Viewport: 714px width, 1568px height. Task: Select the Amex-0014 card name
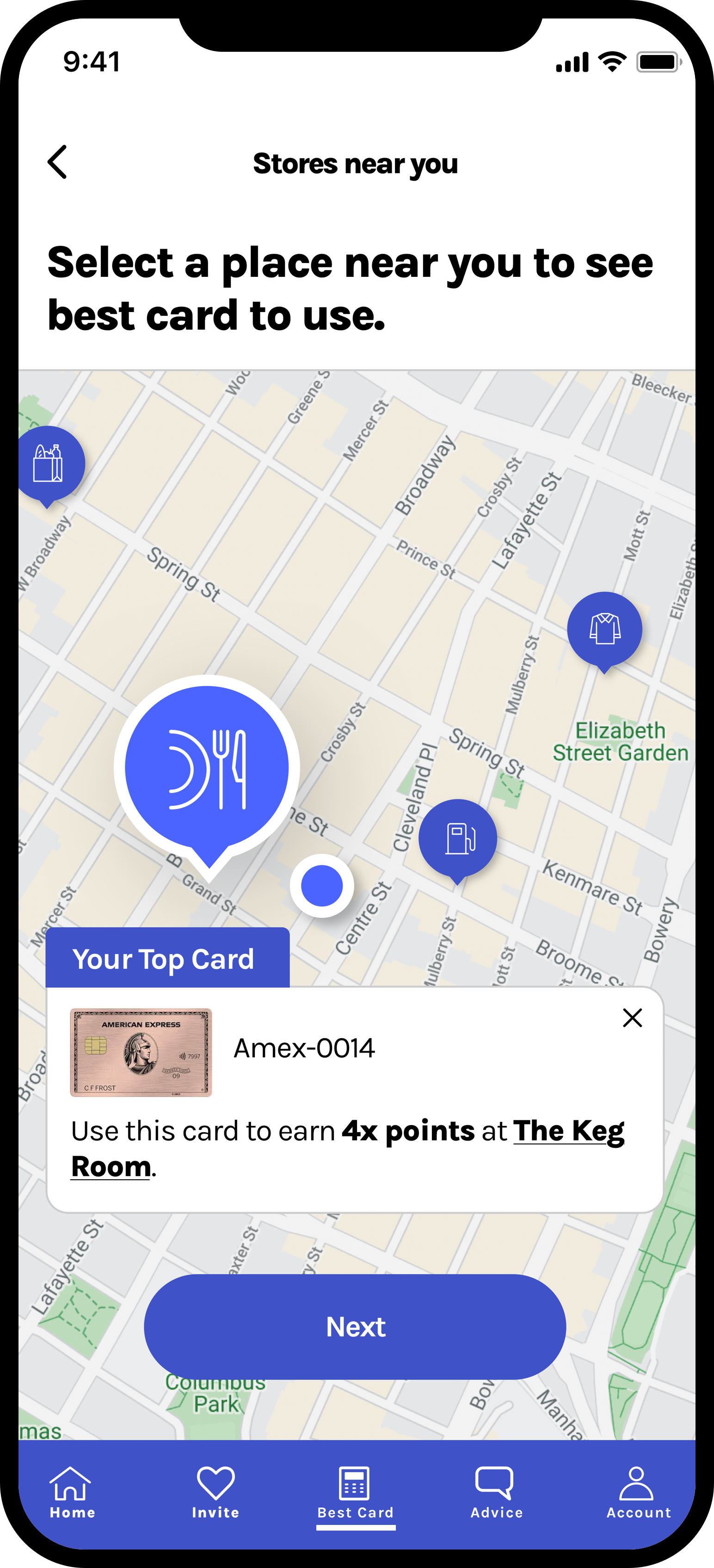(304, 1049)
